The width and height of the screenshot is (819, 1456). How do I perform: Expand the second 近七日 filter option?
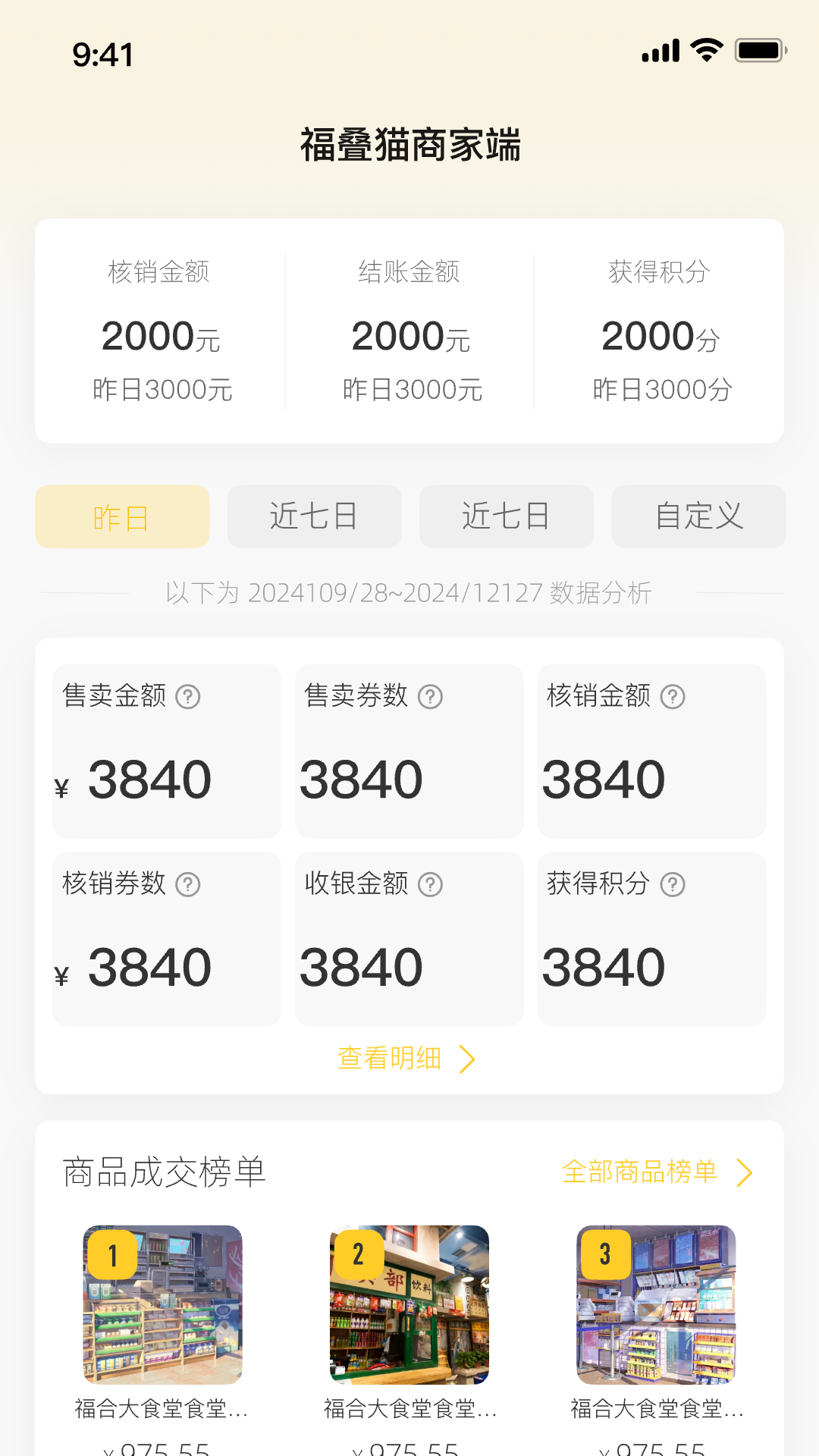506,516
